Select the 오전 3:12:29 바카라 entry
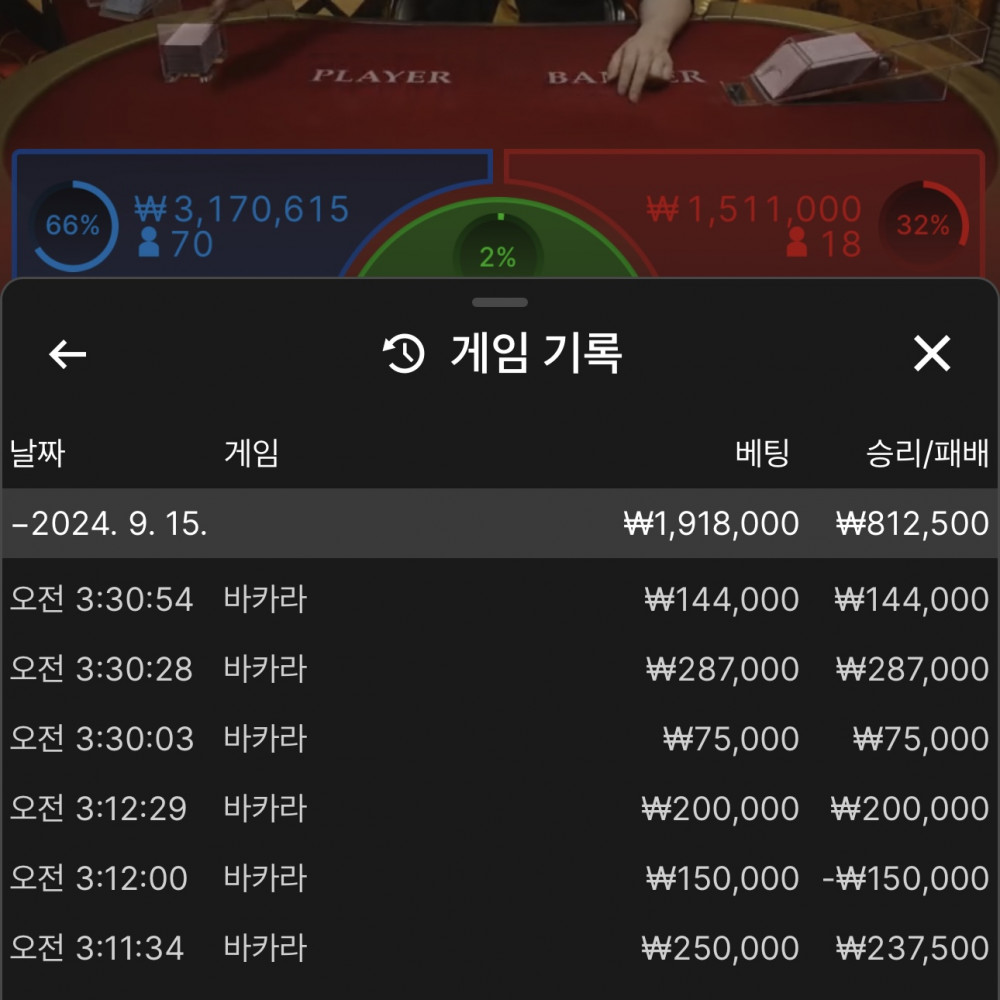Viewport: 1000px width, 1000px height. 500,808
